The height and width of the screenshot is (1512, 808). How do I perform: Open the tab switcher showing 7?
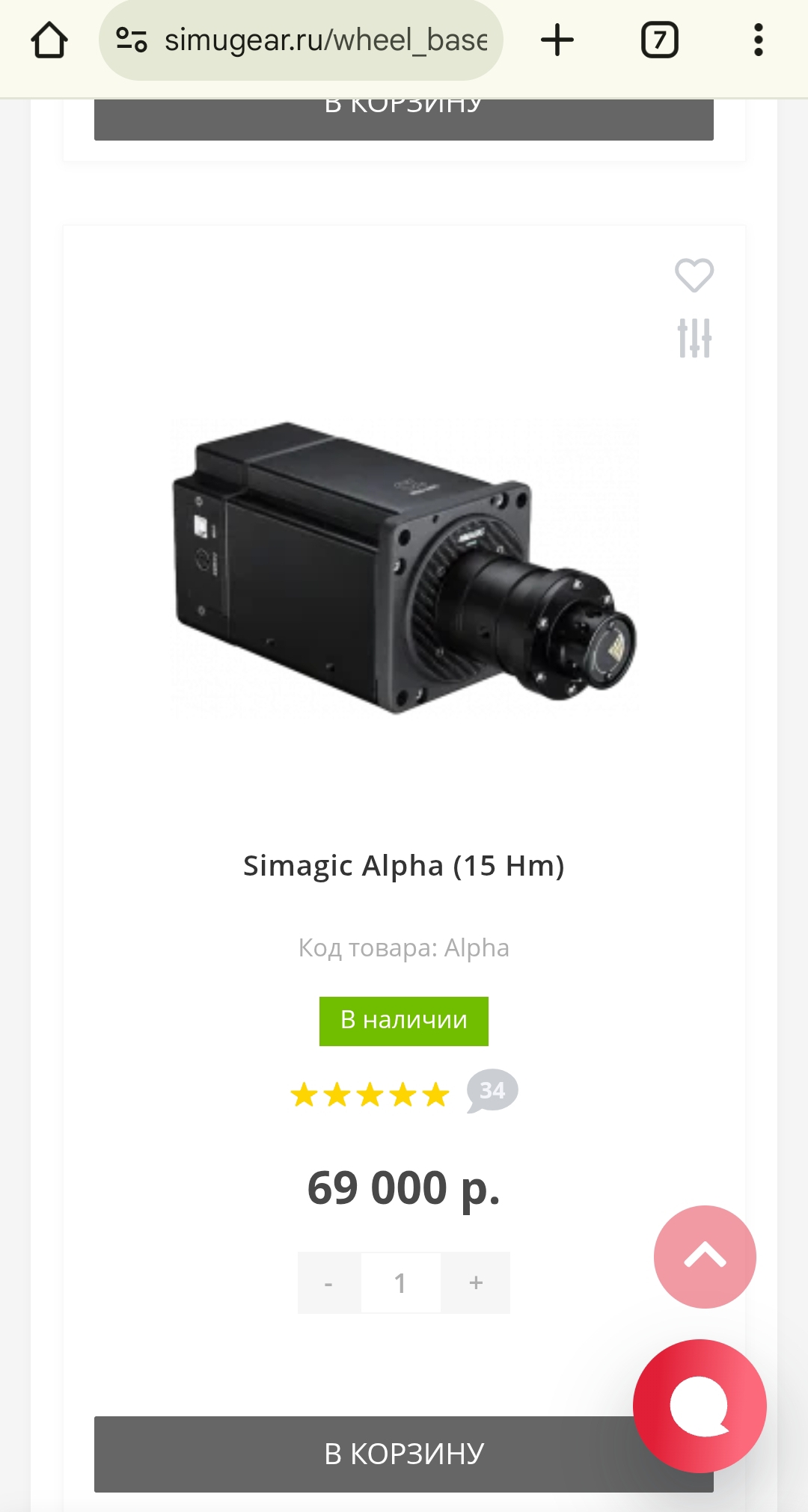pos(660,40)
